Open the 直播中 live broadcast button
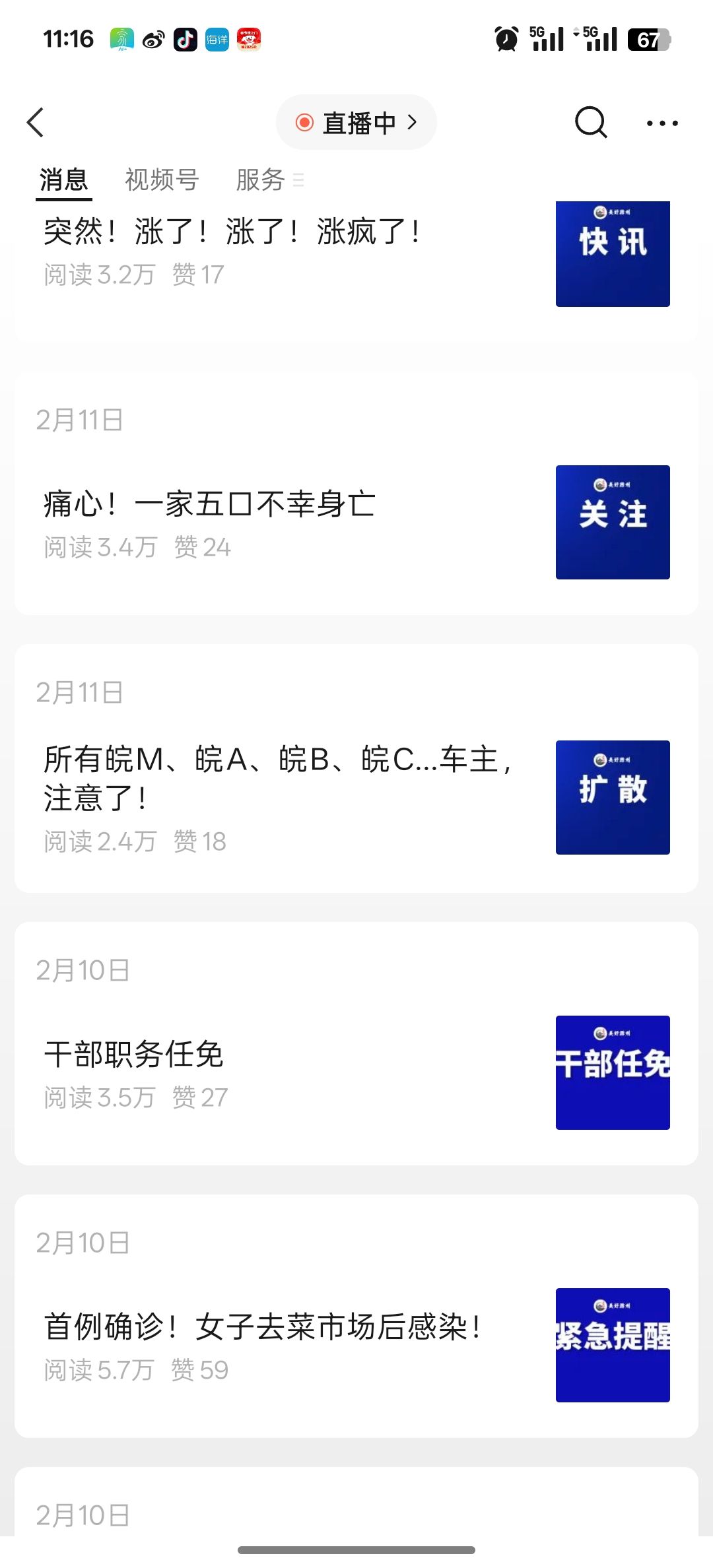 point(356,122)
